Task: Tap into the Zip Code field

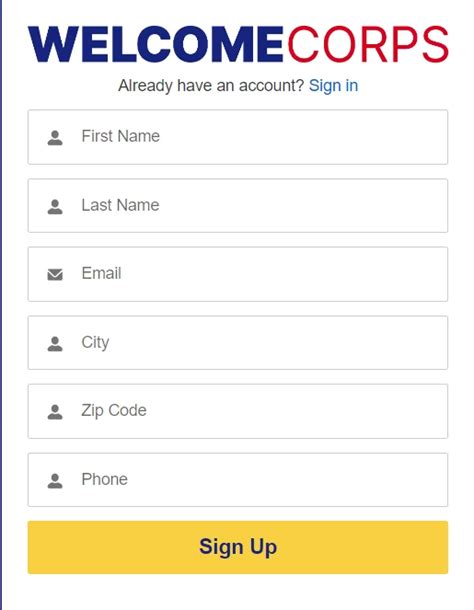Action: tap(238, 411)
